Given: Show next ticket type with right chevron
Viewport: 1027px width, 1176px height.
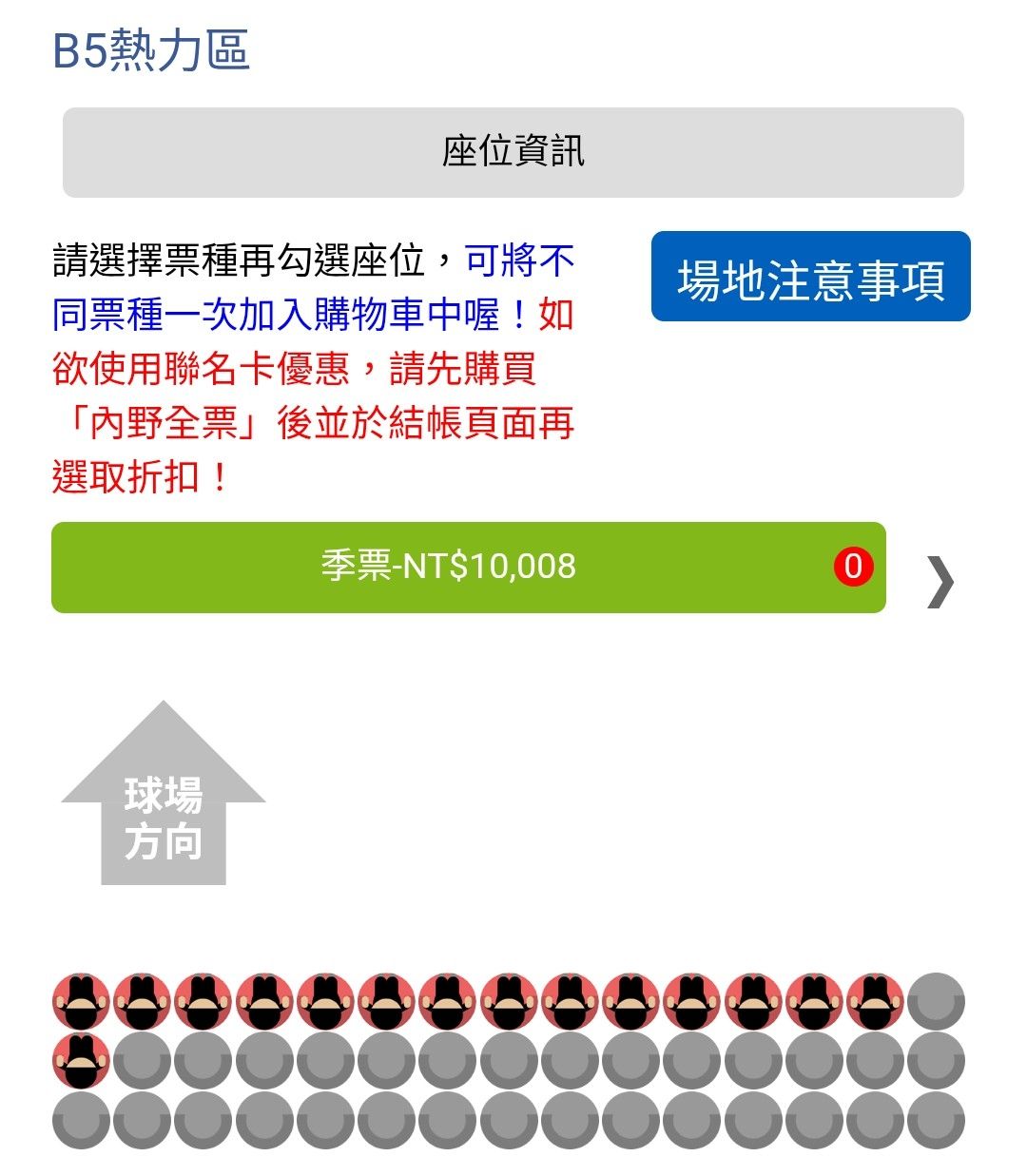Looking at the screenshot, I should (940, 581).
